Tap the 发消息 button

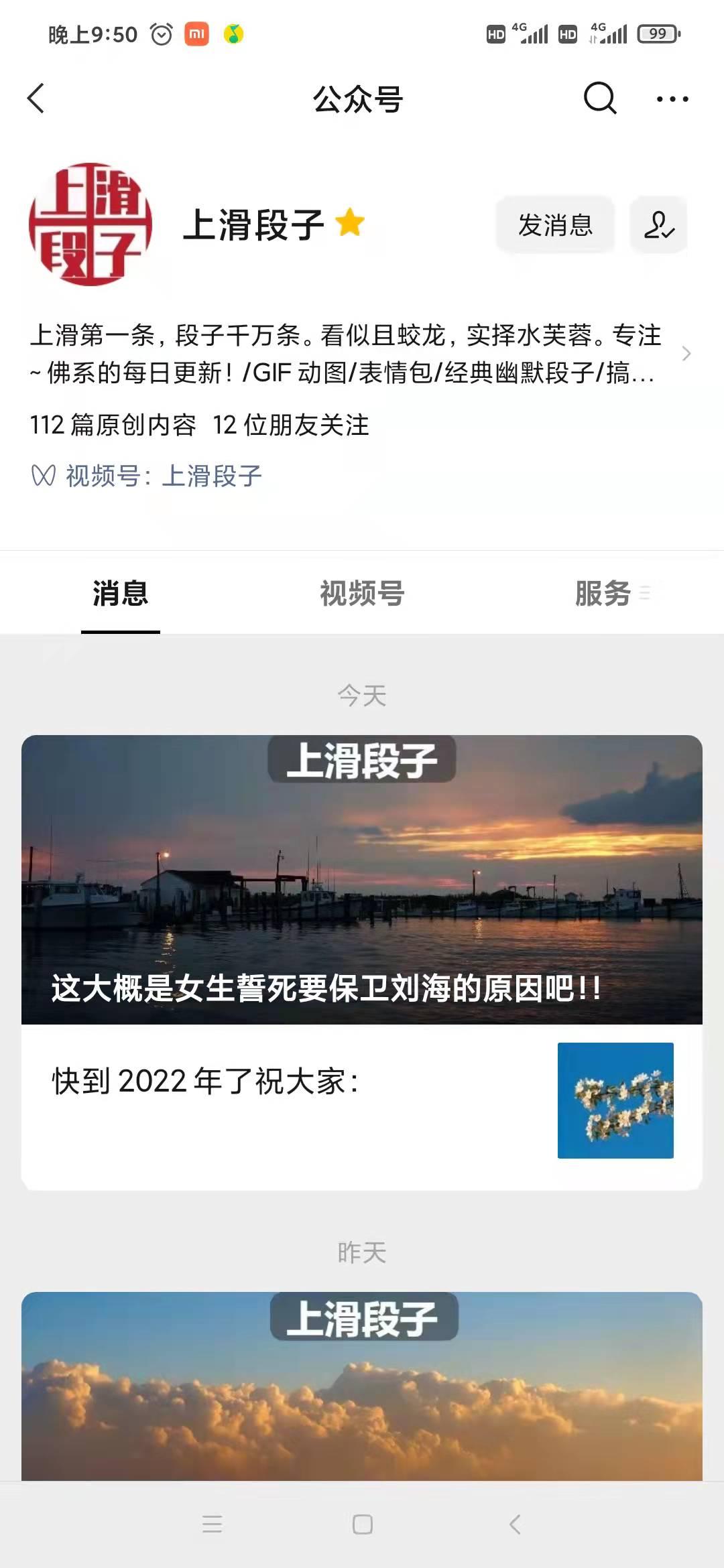click(x=555, y=225)
